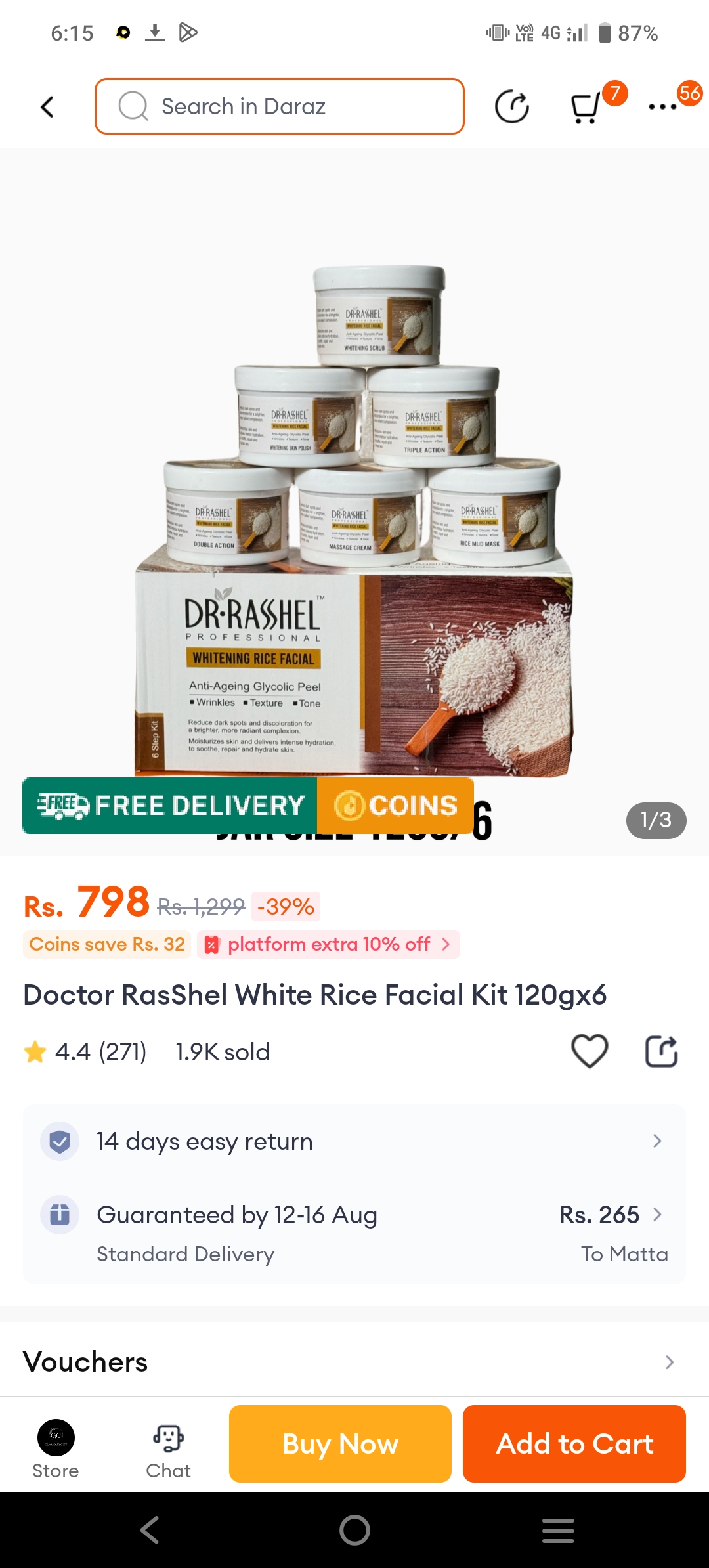Open the platform extra 10% off offer
This screenshot has width=709, height=1568.
coord(328,944)
